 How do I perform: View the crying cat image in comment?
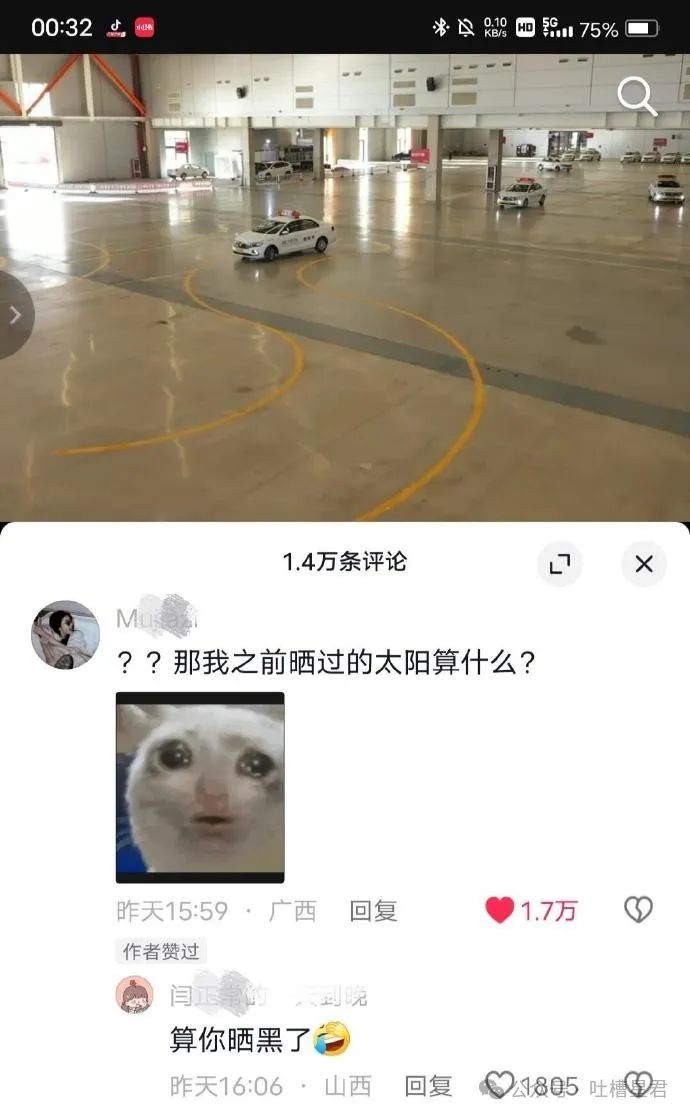pos(200,787)
